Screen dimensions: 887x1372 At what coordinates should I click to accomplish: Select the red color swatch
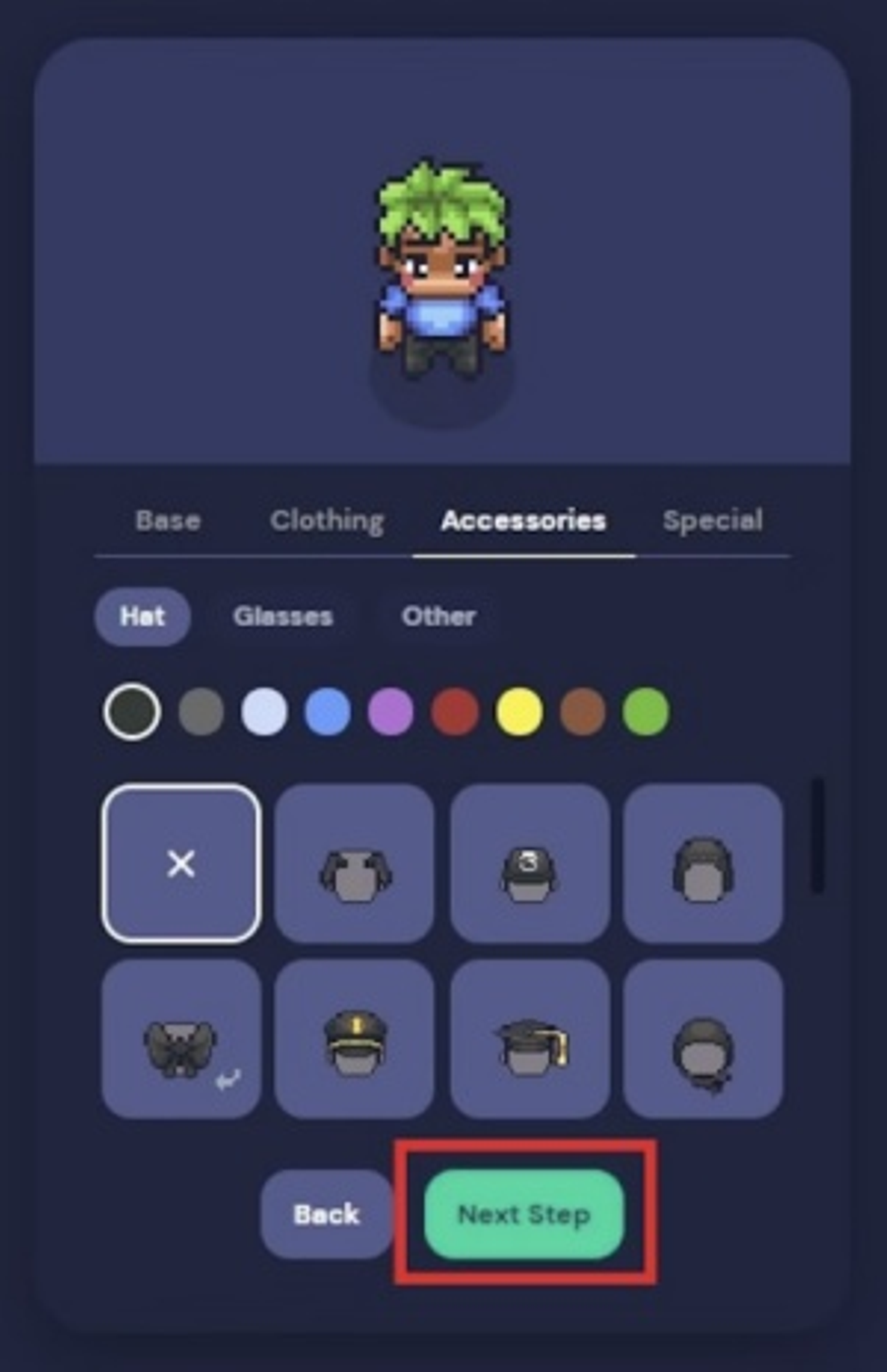point(455,712)
